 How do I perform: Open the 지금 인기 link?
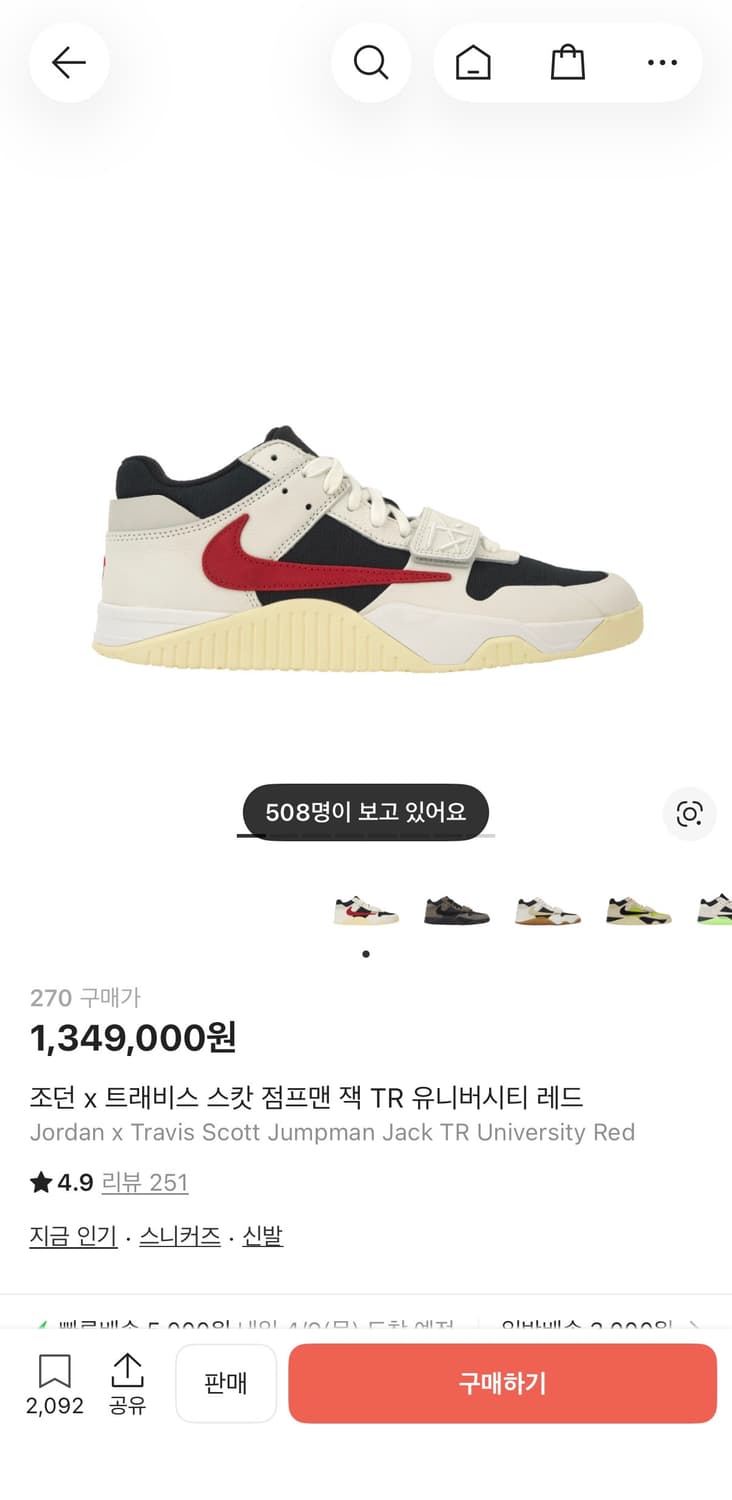click(72, 1236)
